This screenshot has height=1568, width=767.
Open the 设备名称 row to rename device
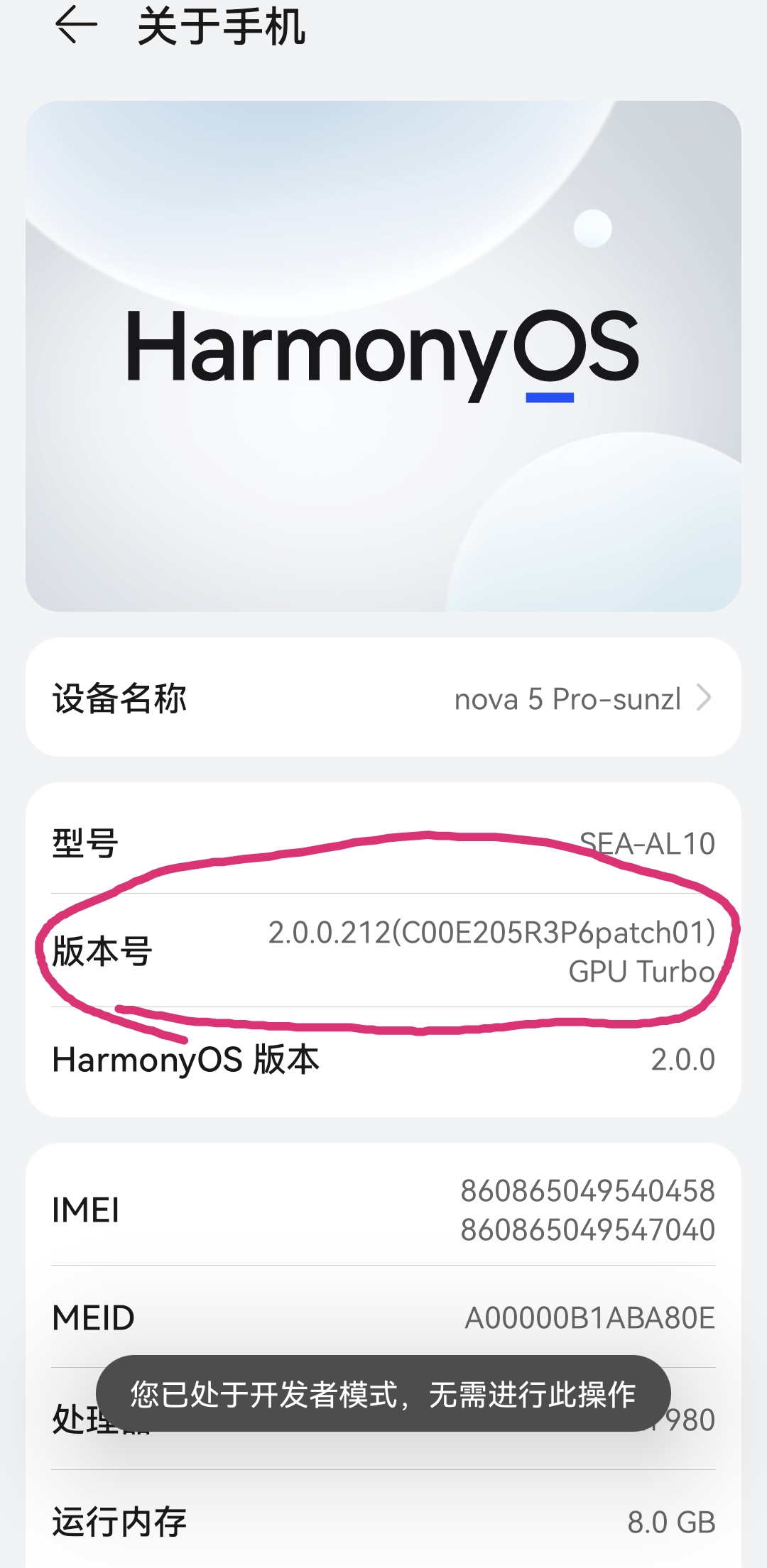383,698
